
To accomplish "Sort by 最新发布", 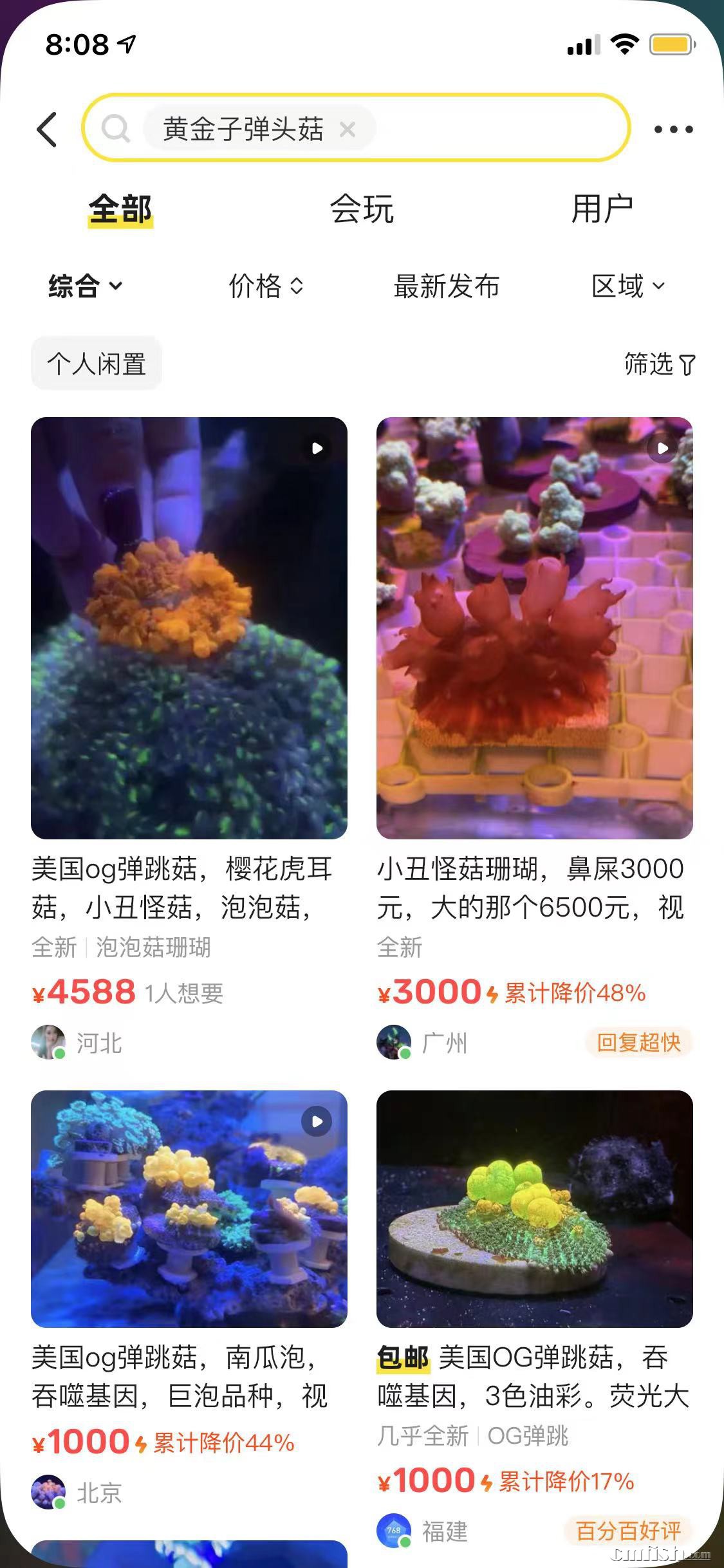I will point(447,286).
